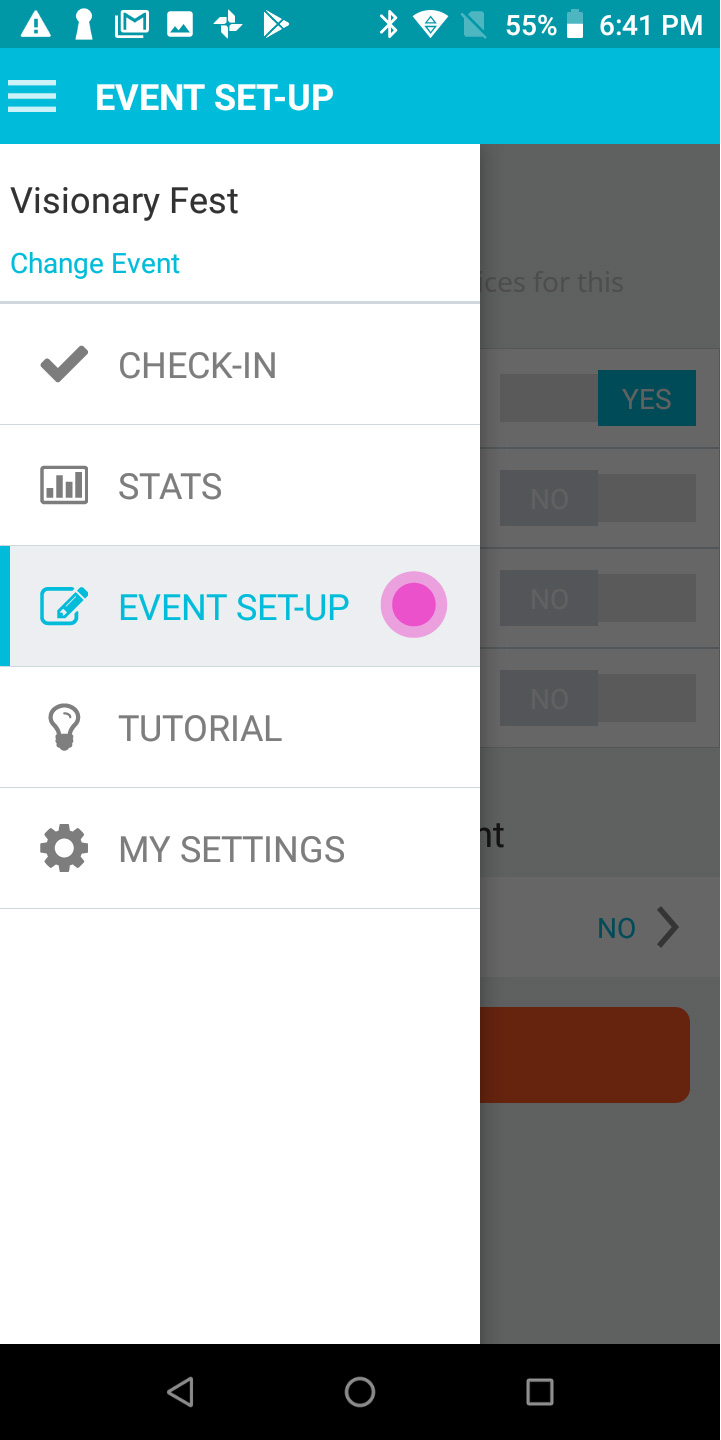Image resolution: width=721 pixels, height=1440 pixels.
Task: Tap the system back button
Action: [180, 1392]
